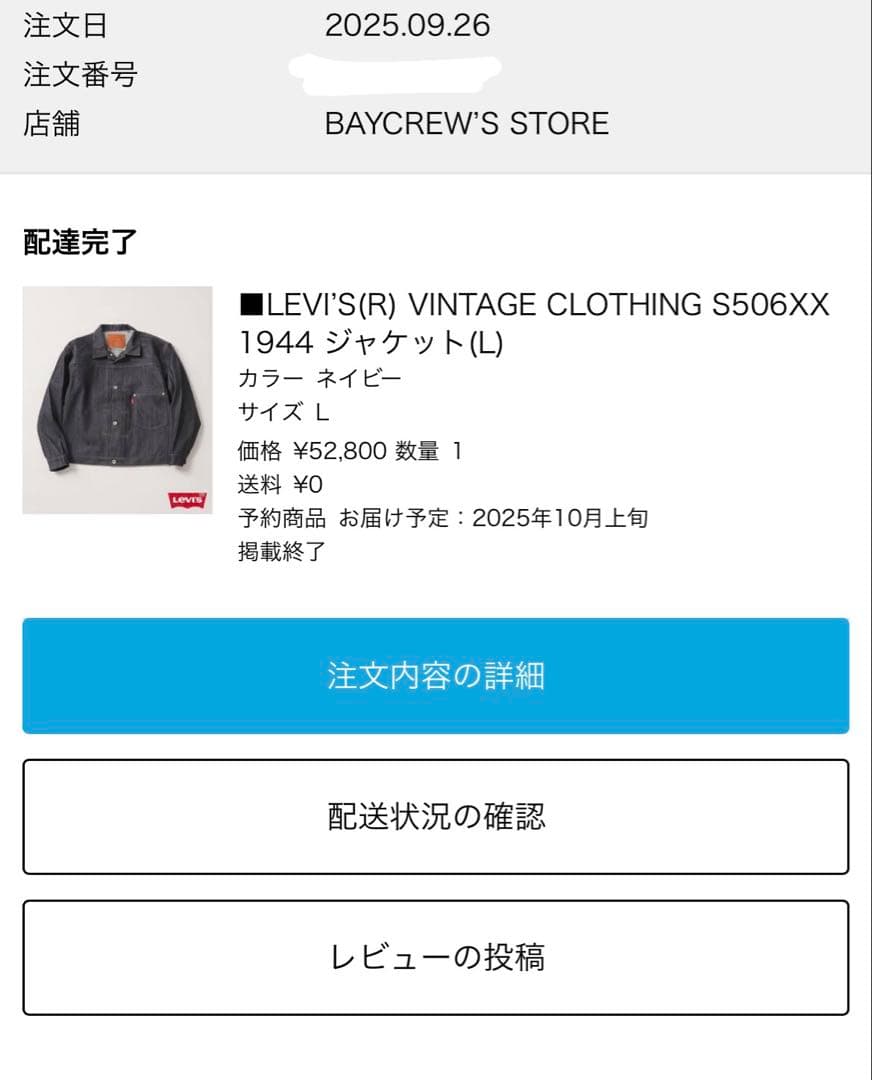Open the 注文内容の詳細 order details button
The image size is (872, 1080).
point(436,674)
